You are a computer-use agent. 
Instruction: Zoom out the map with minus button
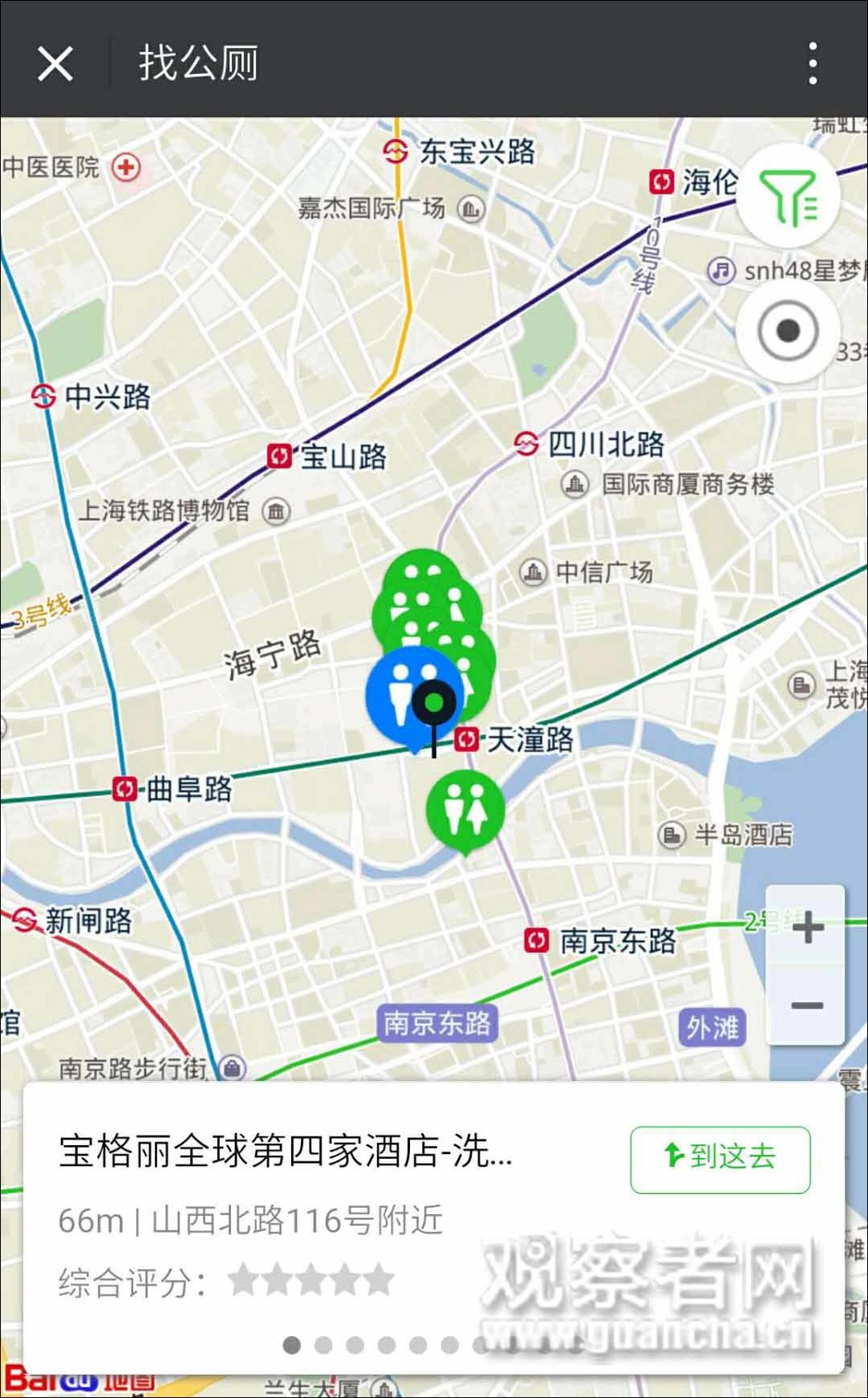pyautogui.click(x=805, y=1006)
